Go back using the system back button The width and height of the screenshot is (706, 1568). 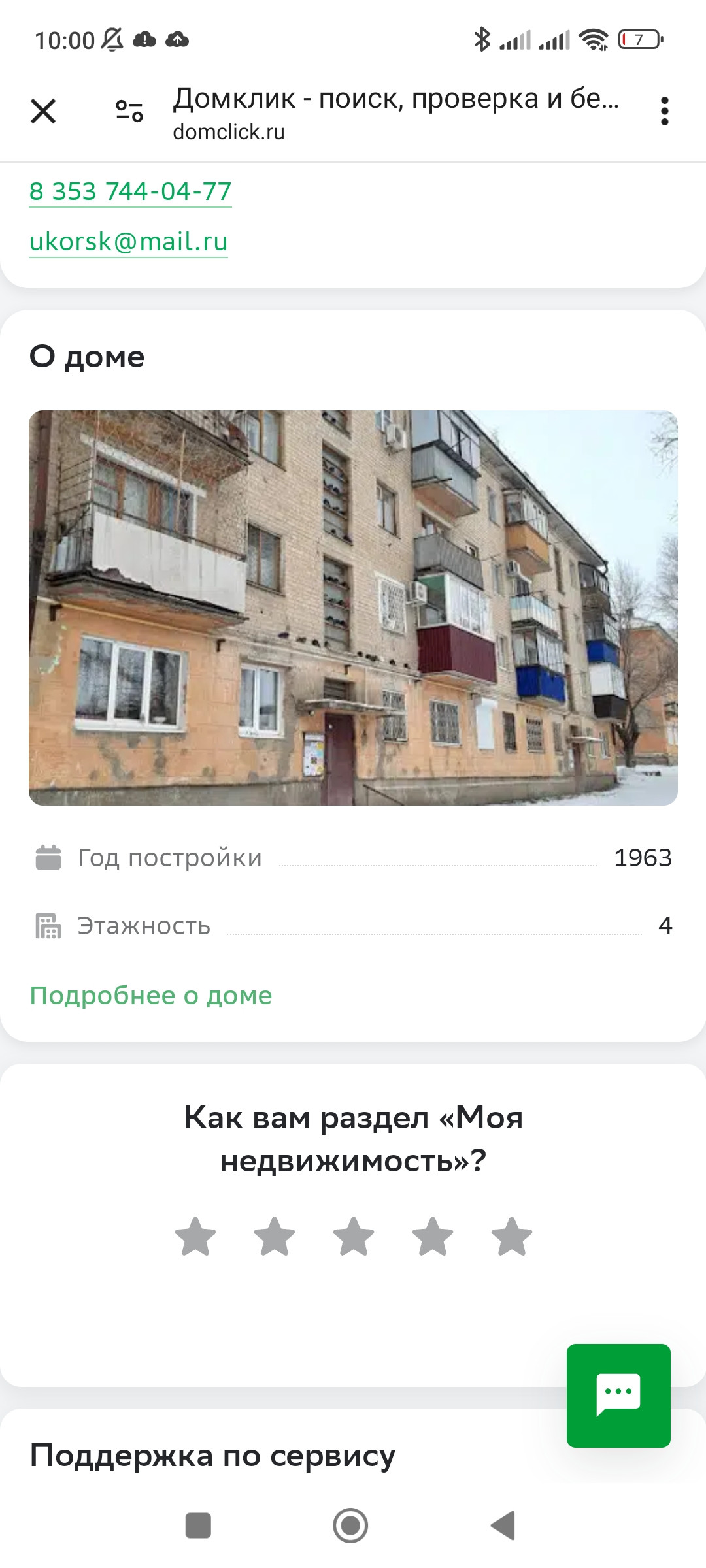point(503,1526)
